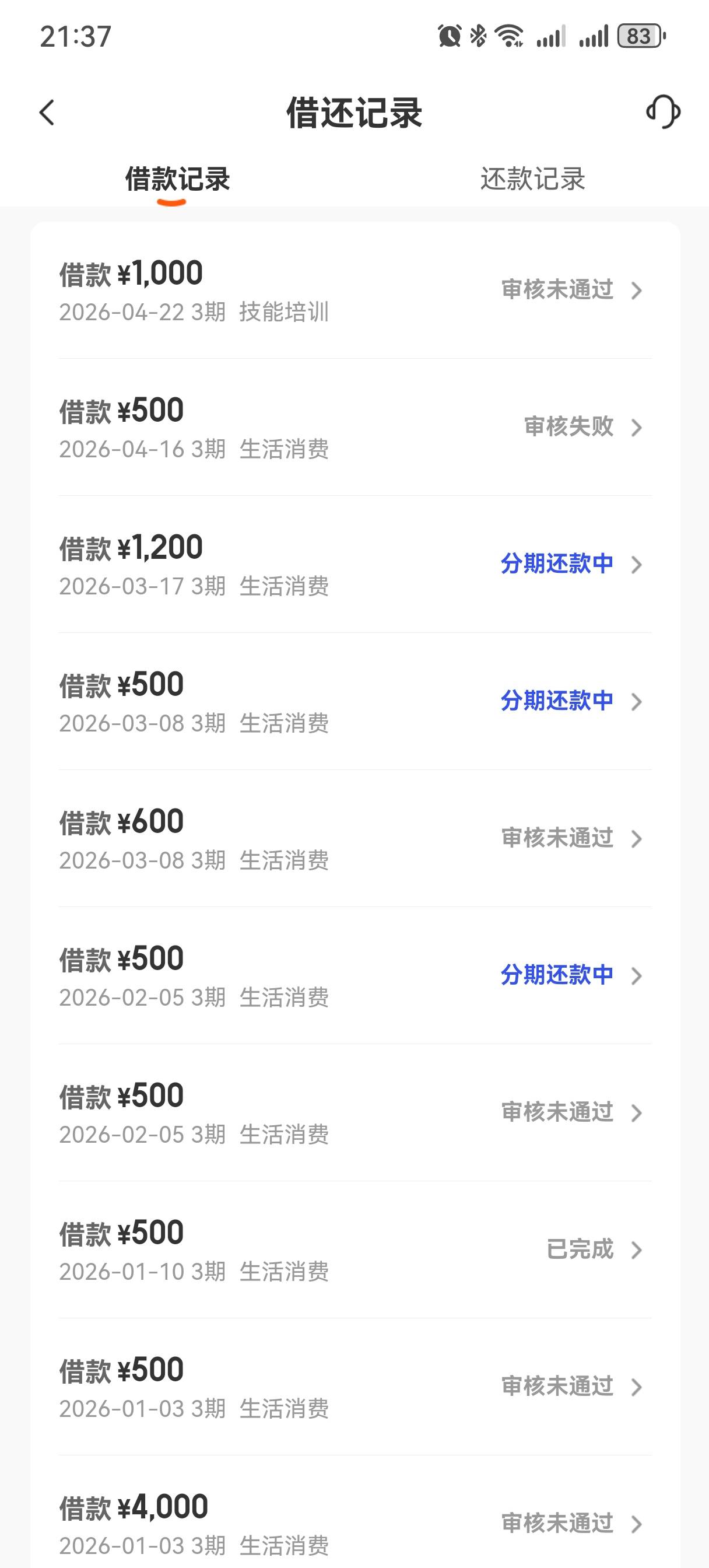
Task: Open 2026-02-05 ¥500 loan marked 分期还款中
Action: [x=355, y=975]
